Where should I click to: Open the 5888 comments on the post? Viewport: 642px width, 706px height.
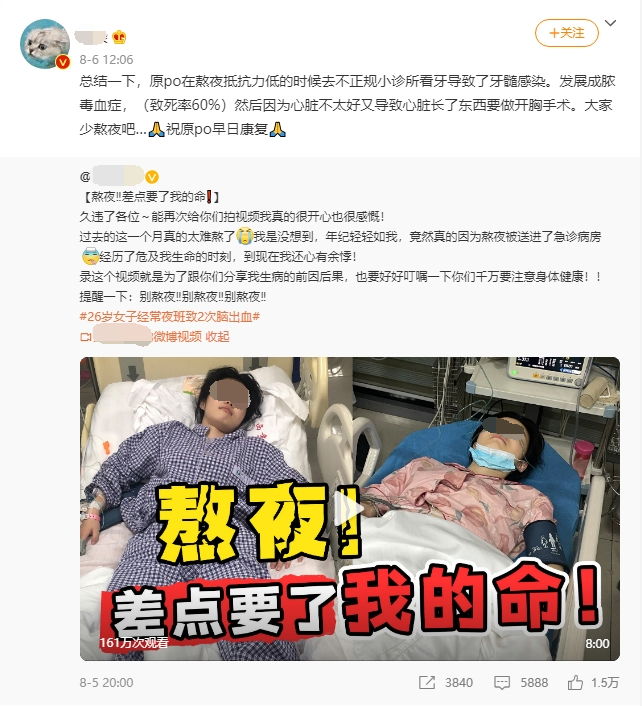[521, 683]
